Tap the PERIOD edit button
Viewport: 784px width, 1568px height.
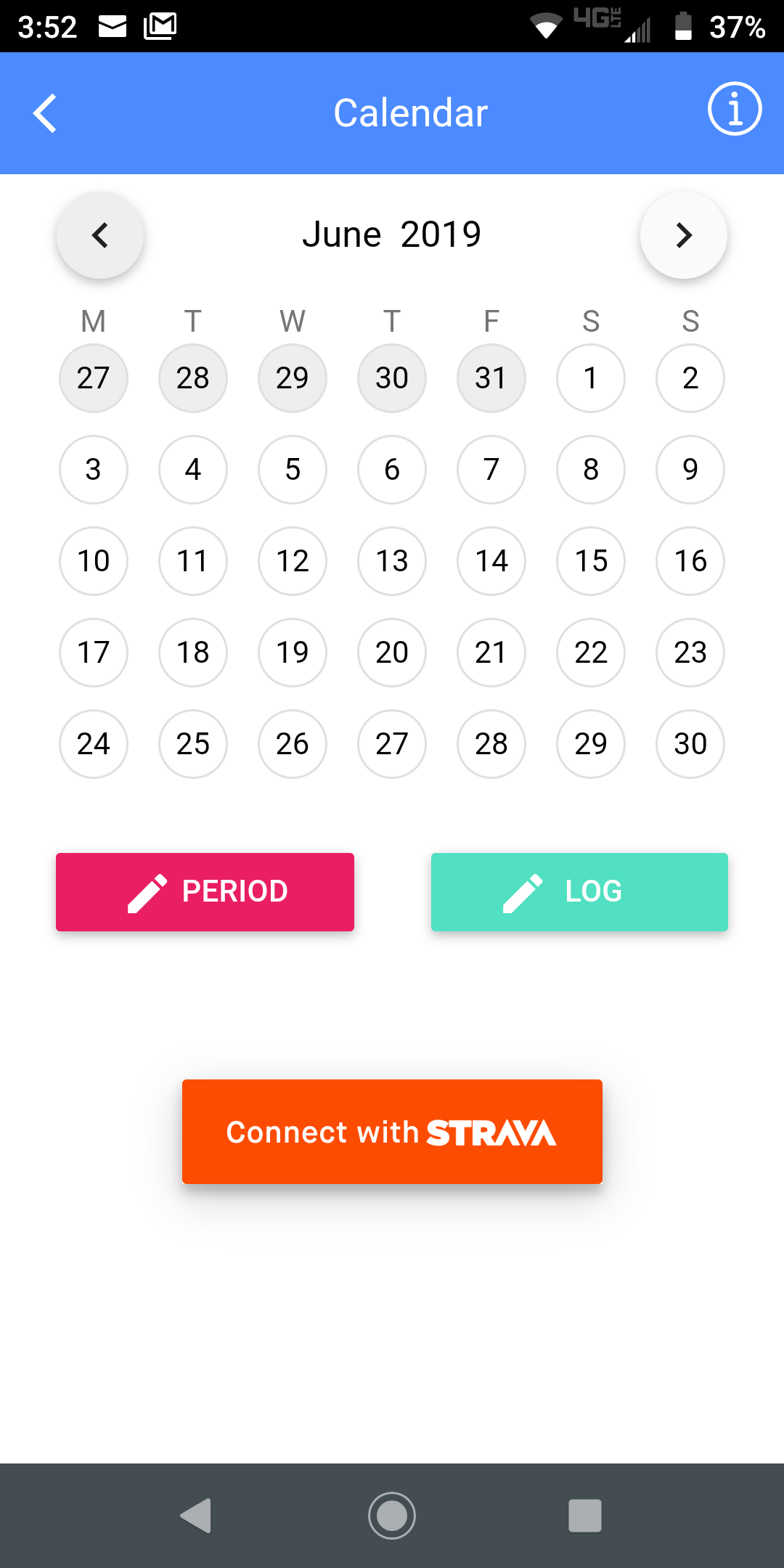(205, 891)
